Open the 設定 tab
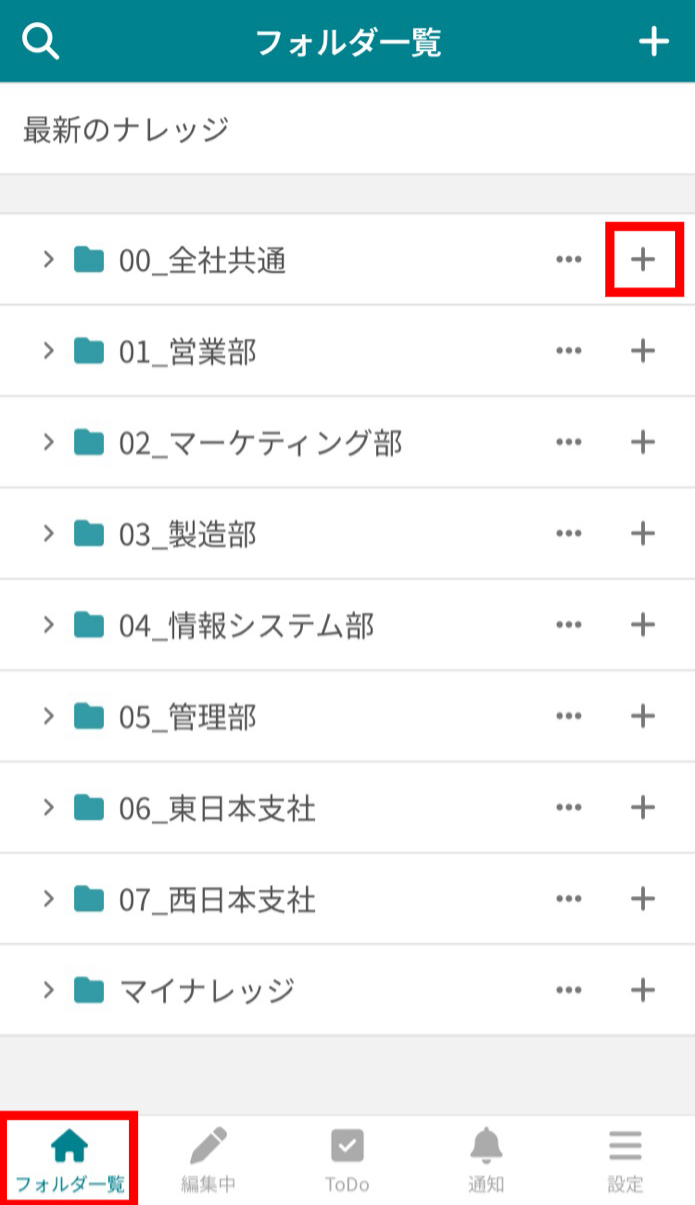Viewport: 695px width, 1205px height. click(625, 1162)
